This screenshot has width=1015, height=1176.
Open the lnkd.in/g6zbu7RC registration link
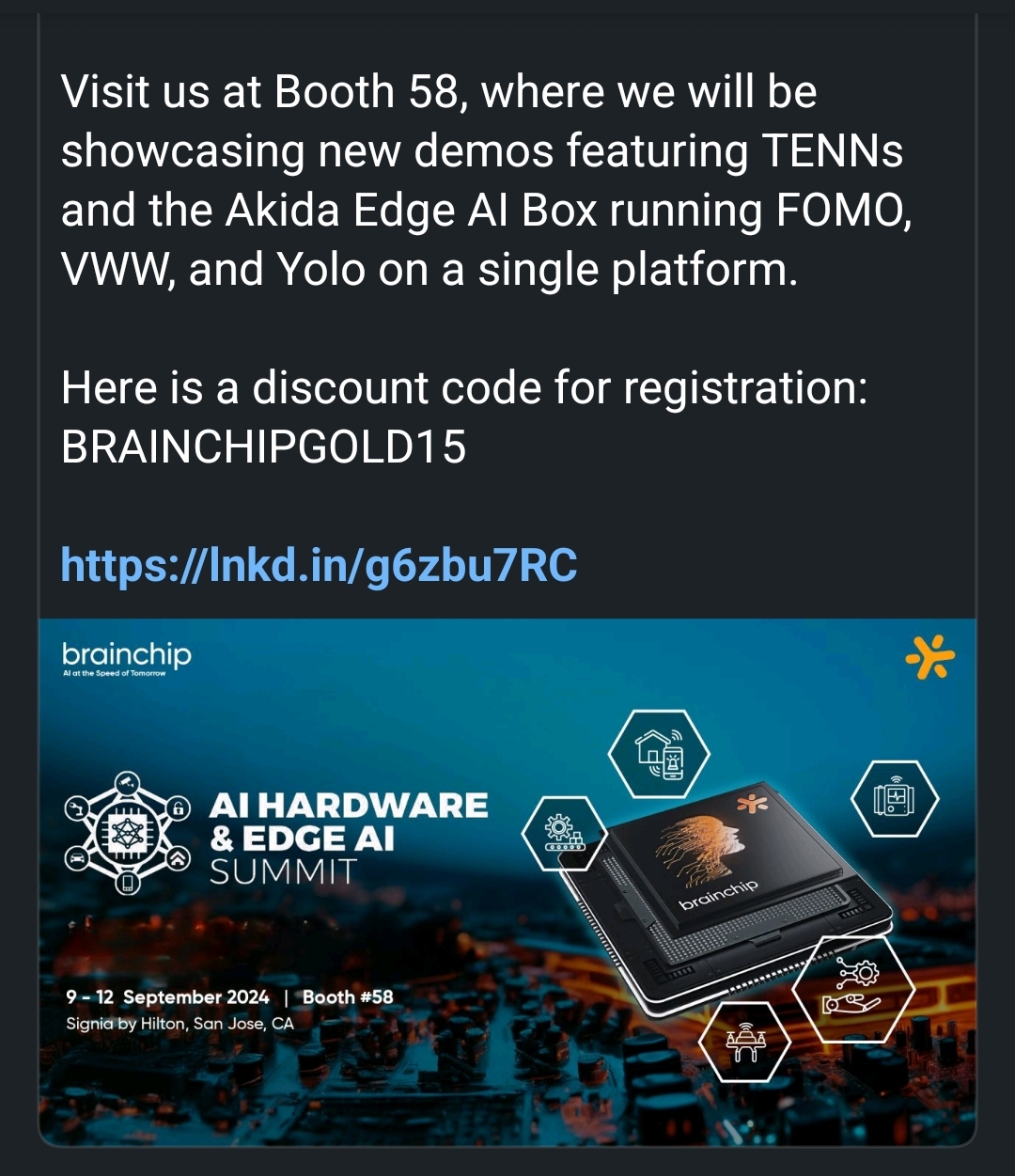point(319,566)
